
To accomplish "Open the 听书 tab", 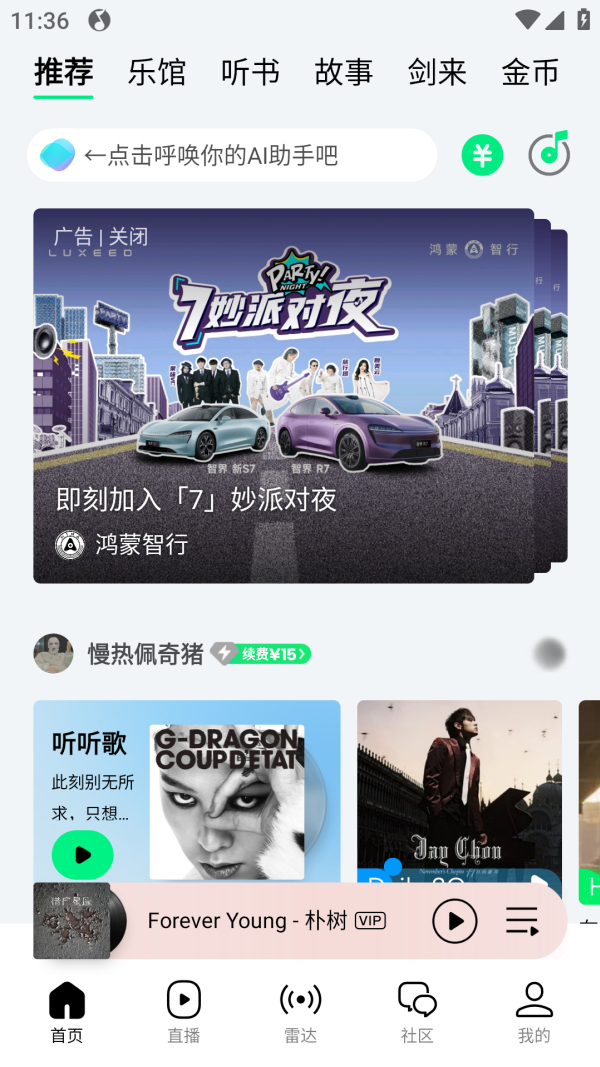I will pyautogui.click(x=250, y=72).
